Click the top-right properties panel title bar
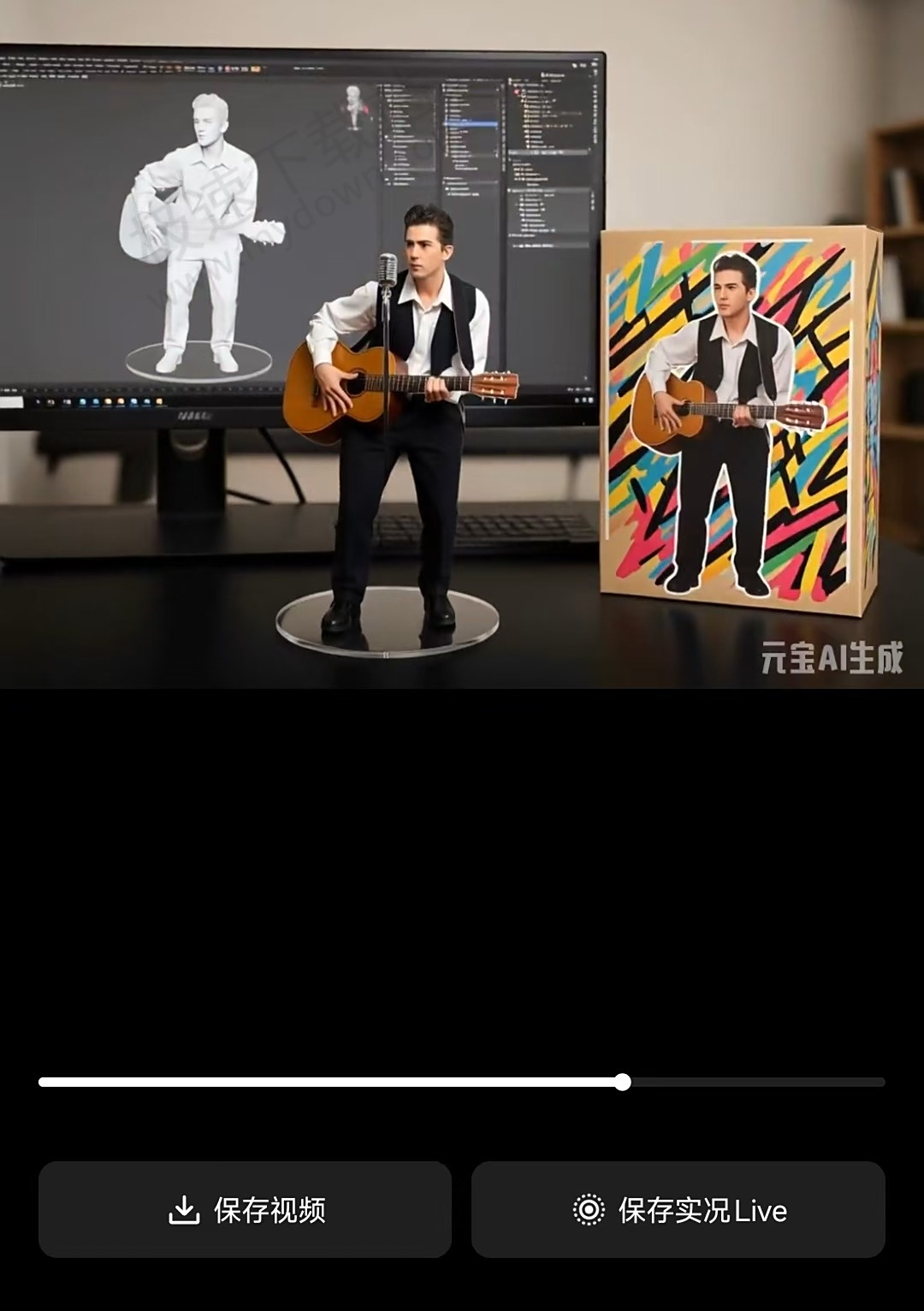This screenshot has width=924, height=1311. (x=552, y=74)
